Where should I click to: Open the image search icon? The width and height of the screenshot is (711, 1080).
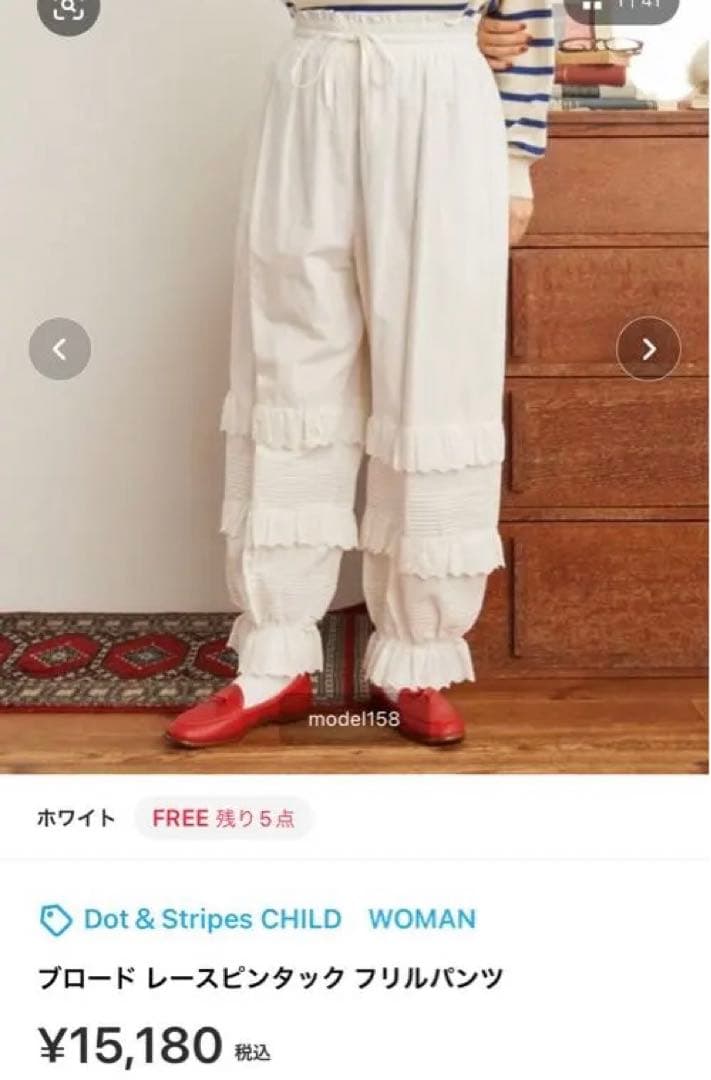(x=68, y=10)
